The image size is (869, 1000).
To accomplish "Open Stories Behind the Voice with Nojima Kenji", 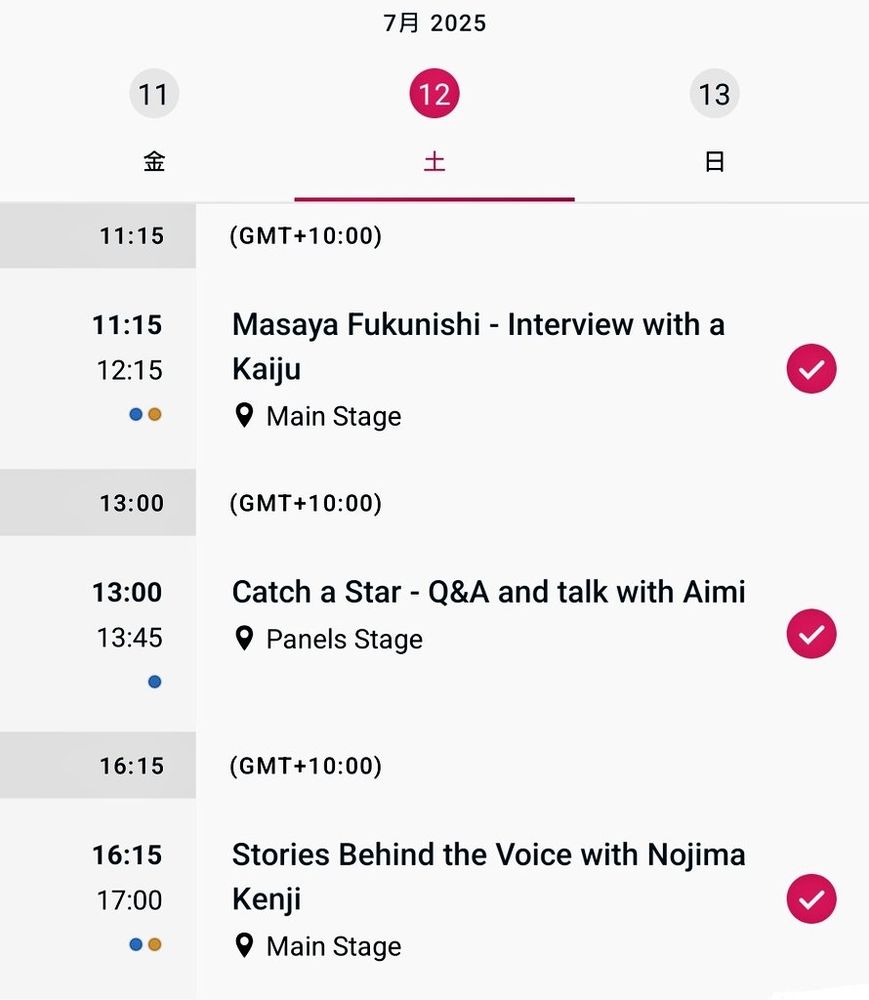I will (488, 876).
